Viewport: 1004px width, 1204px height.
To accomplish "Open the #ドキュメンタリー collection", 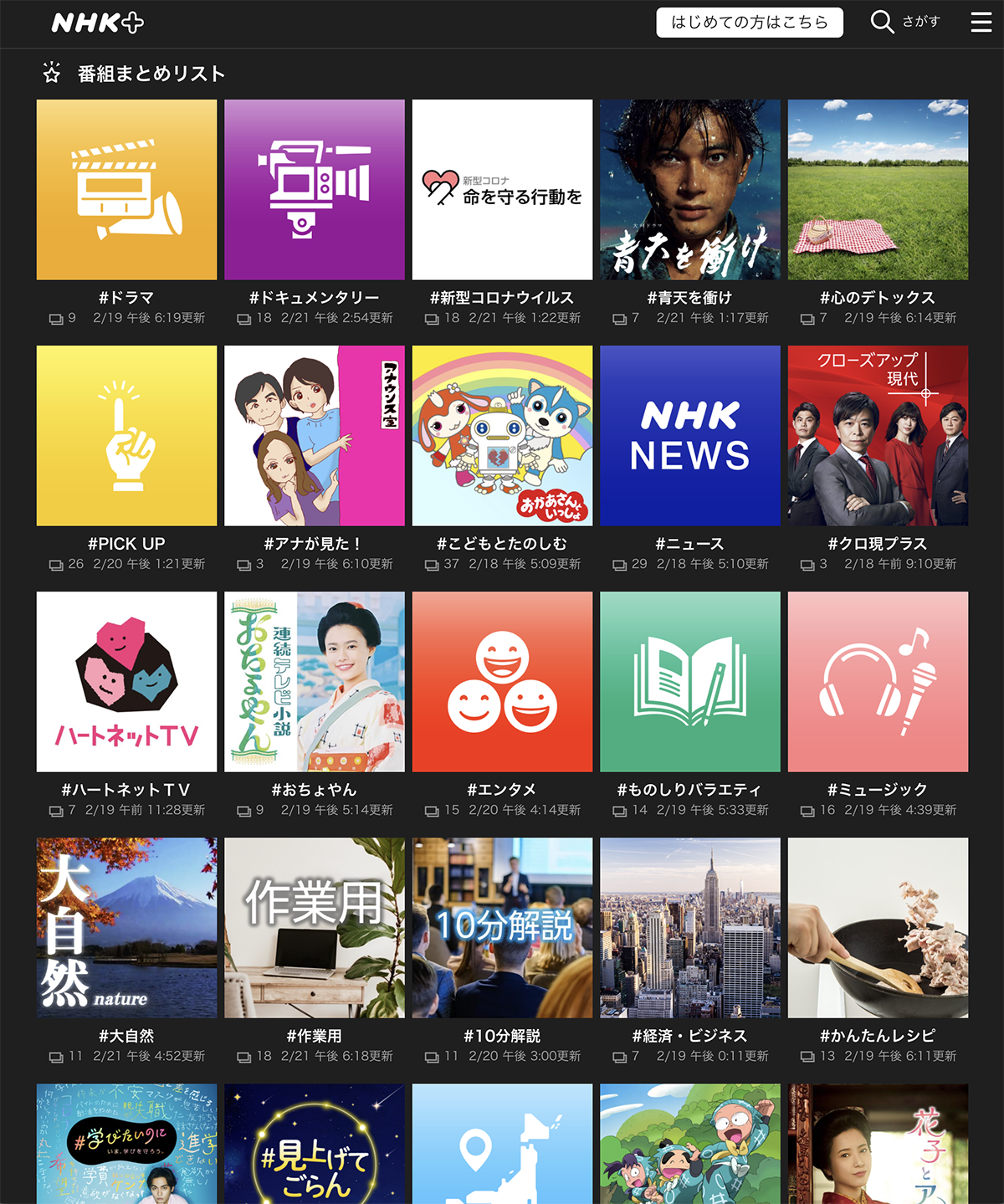I will [x=314, y=190].
